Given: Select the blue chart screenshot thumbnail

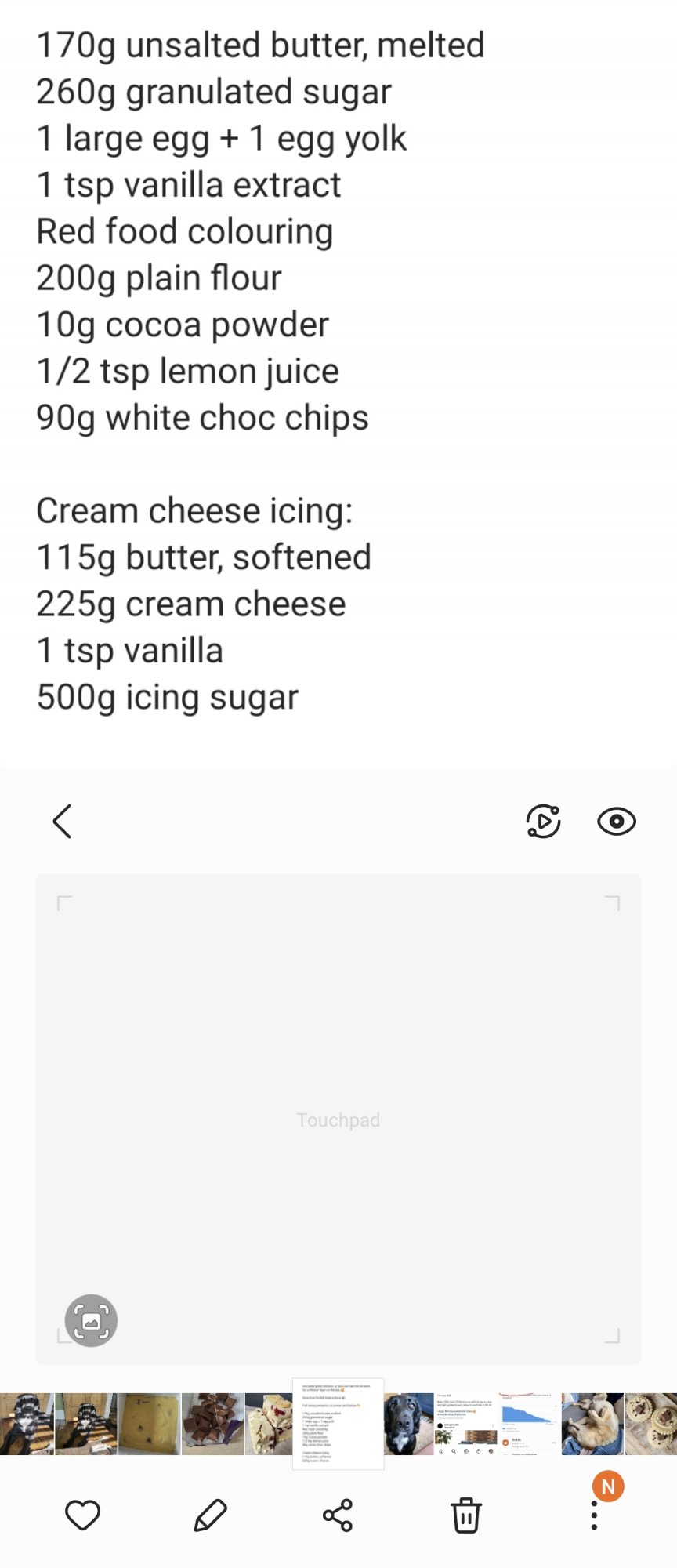Looking at the screenshot, I should pyautogui.click(x=529, y=1424).
